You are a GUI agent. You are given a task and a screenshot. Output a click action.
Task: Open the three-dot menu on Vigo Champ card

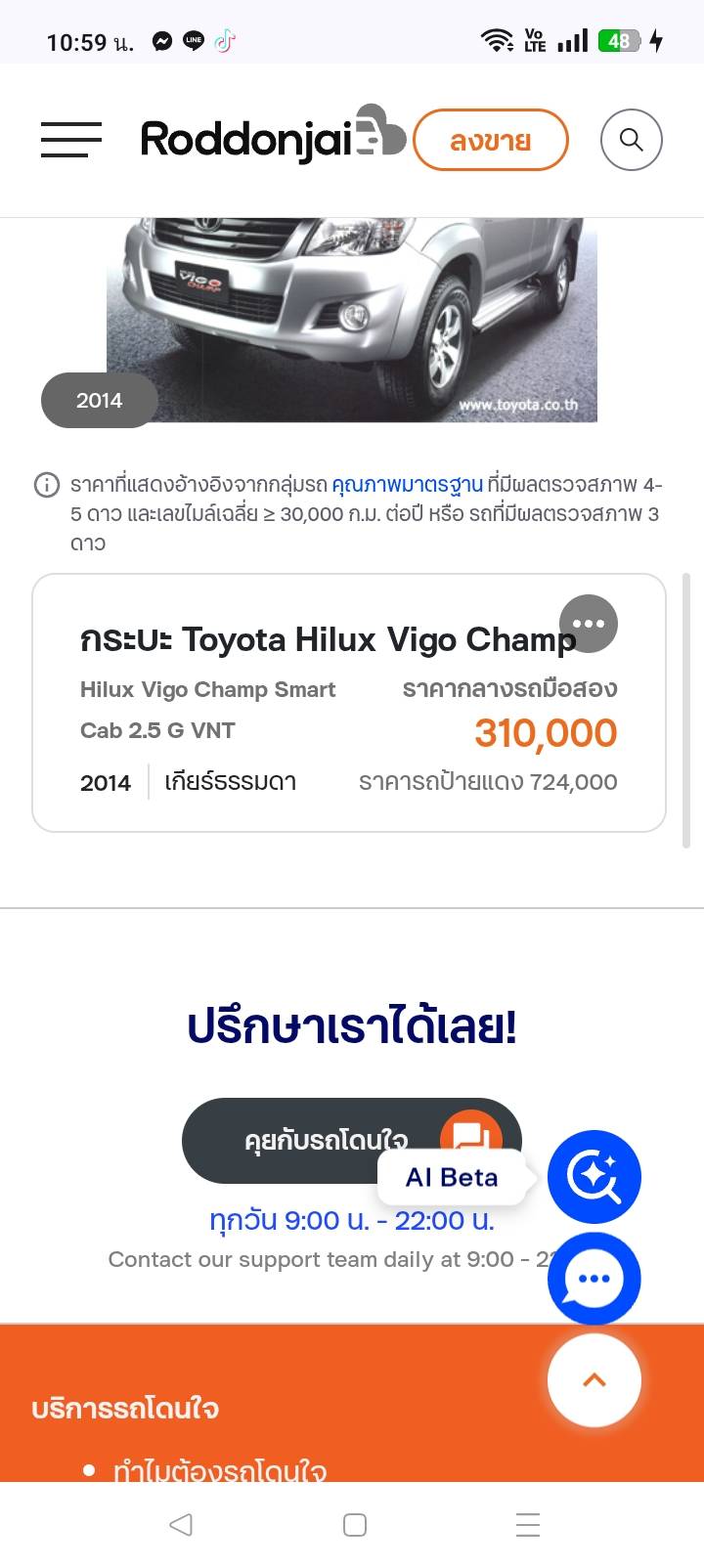588,624
